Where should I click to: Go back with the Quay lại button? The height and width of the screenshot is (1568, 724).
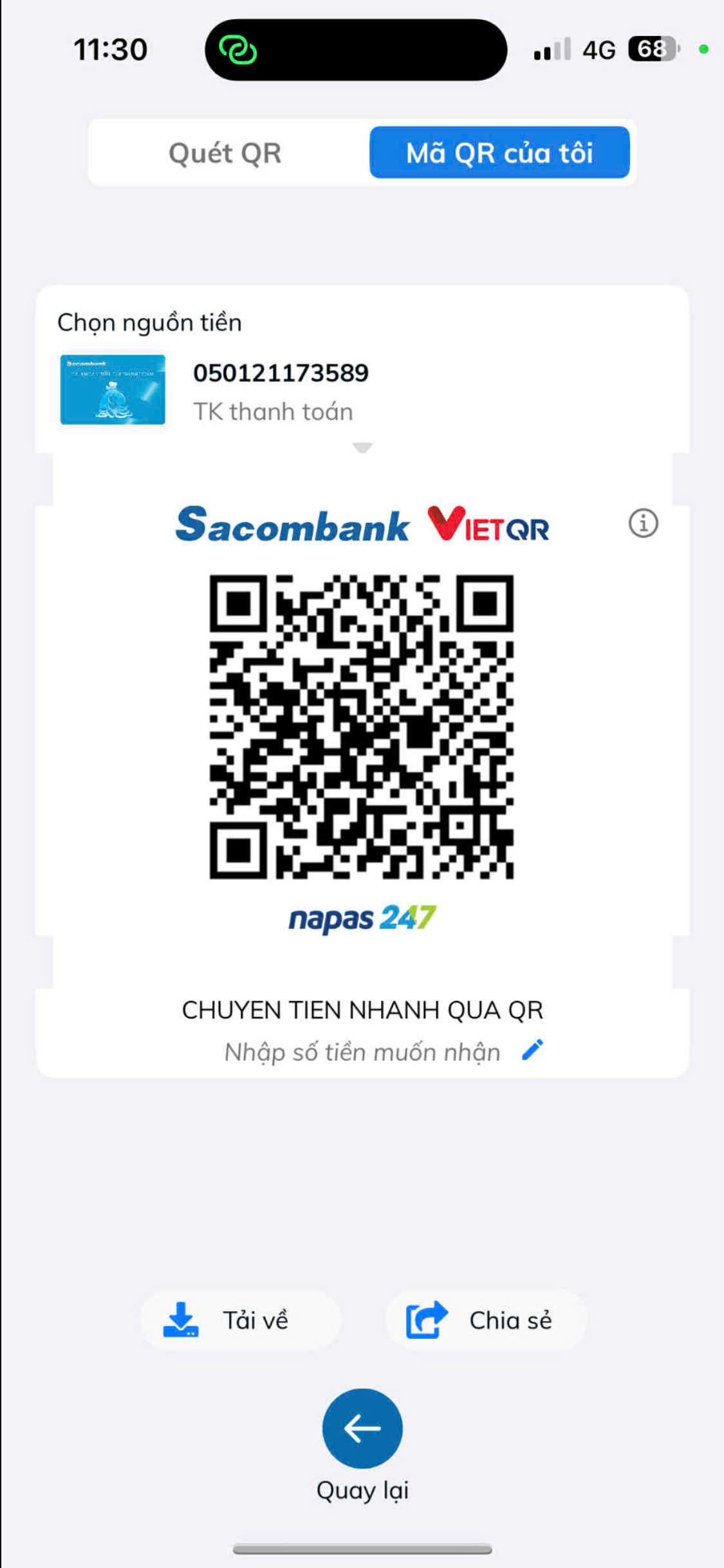coord(362,1428)
